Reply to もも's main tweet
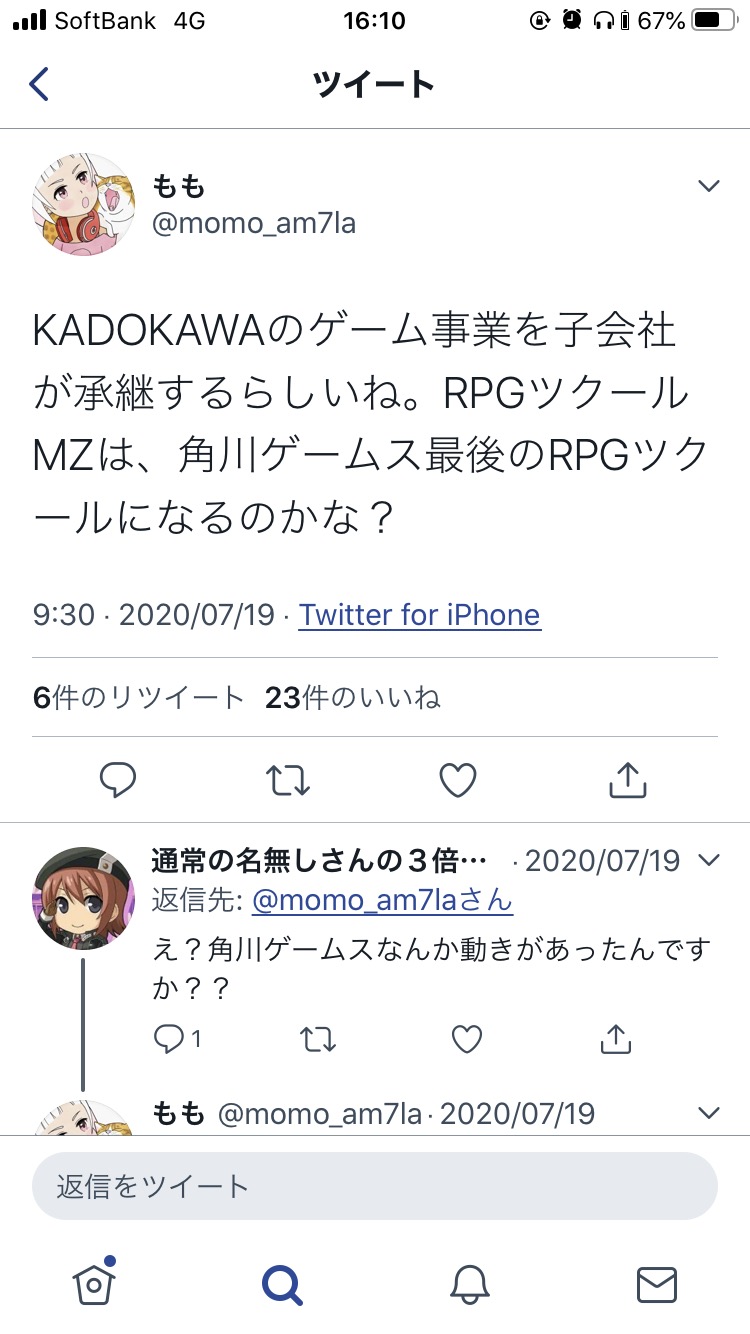Screen dimensions: 750x1334 (118, 780)
